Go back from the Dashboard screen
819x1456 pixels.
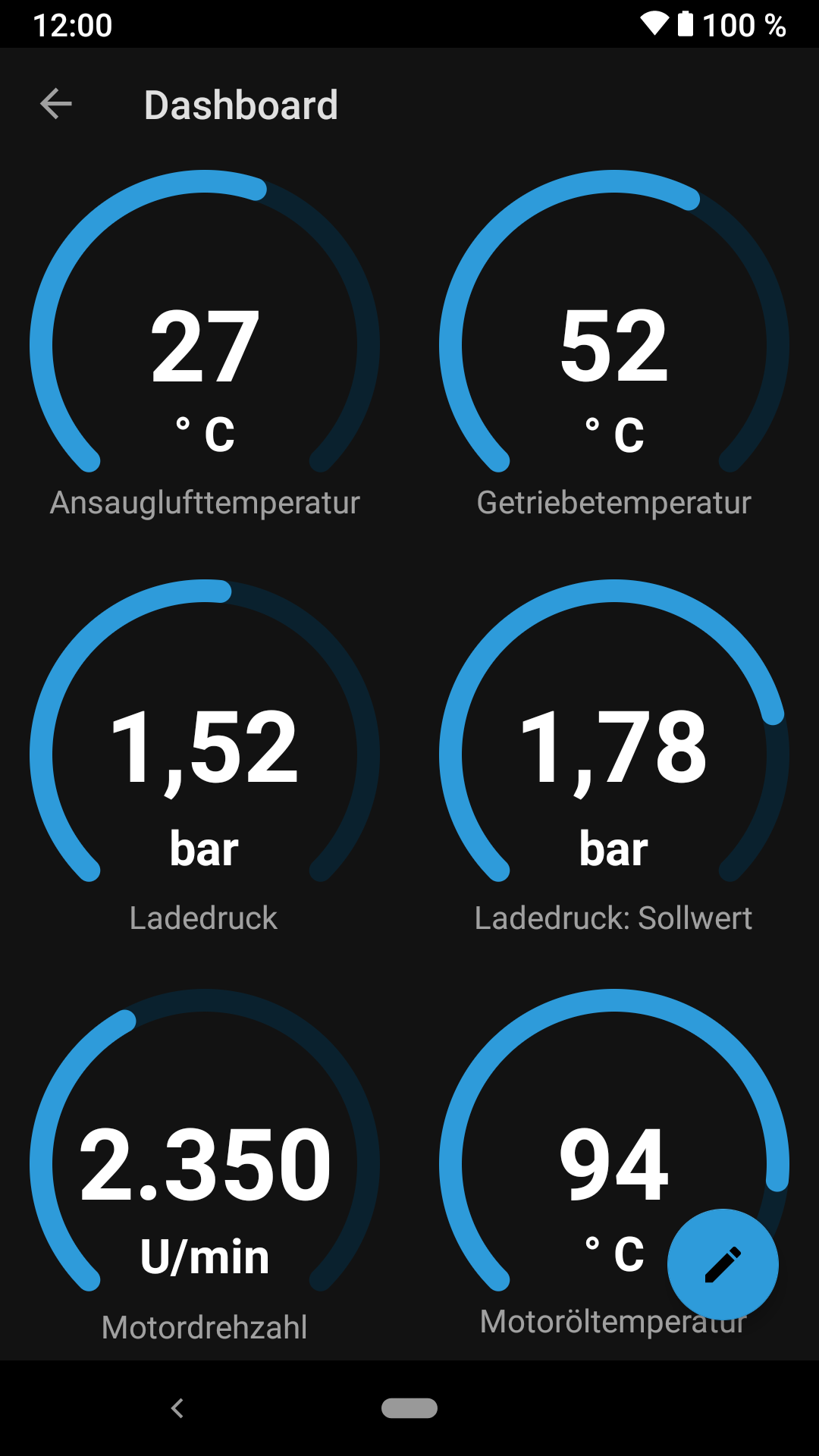point(56,104)
